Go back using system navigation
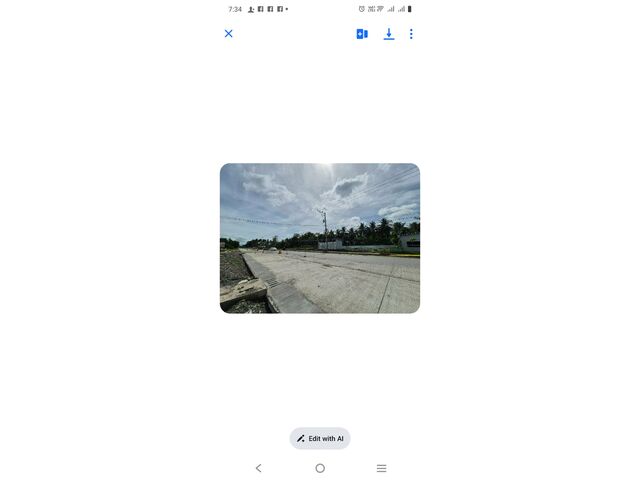The image size is (640, 480). tap(258, 468)
